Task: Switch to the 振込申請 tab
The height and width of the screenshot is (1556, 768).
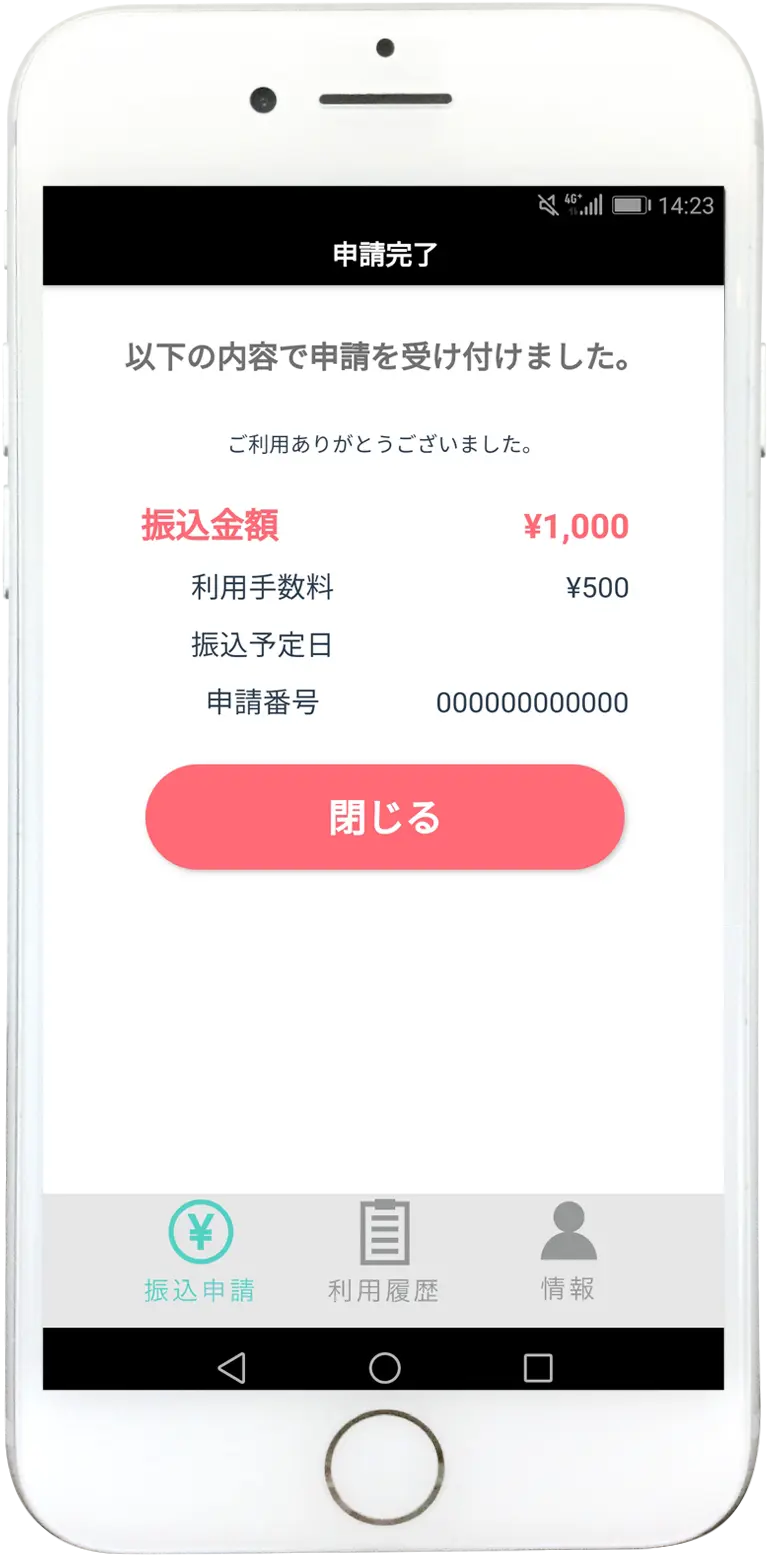Action: coord(200,1251)
